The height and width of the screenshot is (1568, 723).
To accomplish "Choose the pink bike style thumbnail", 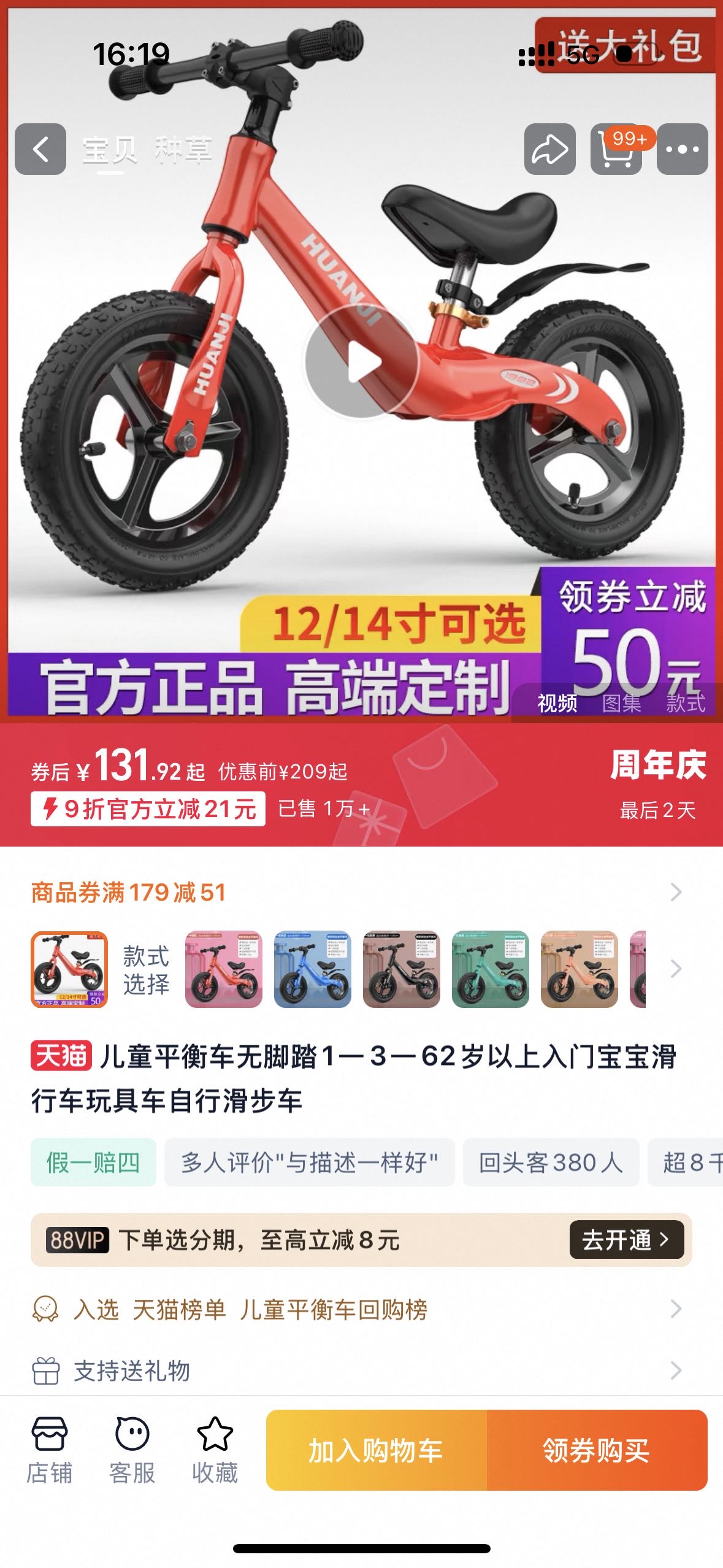I will pos(224,969).
